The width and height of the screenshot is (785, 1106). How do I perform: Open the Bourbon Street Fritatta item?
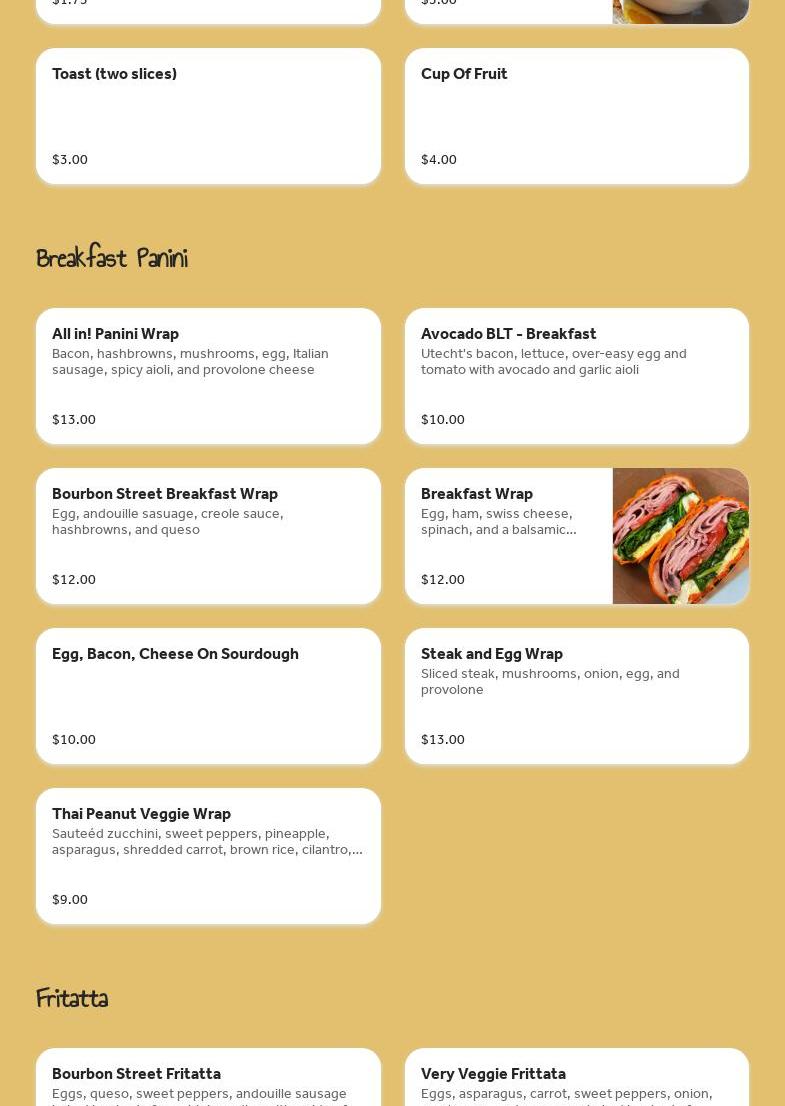(208, 1080)
